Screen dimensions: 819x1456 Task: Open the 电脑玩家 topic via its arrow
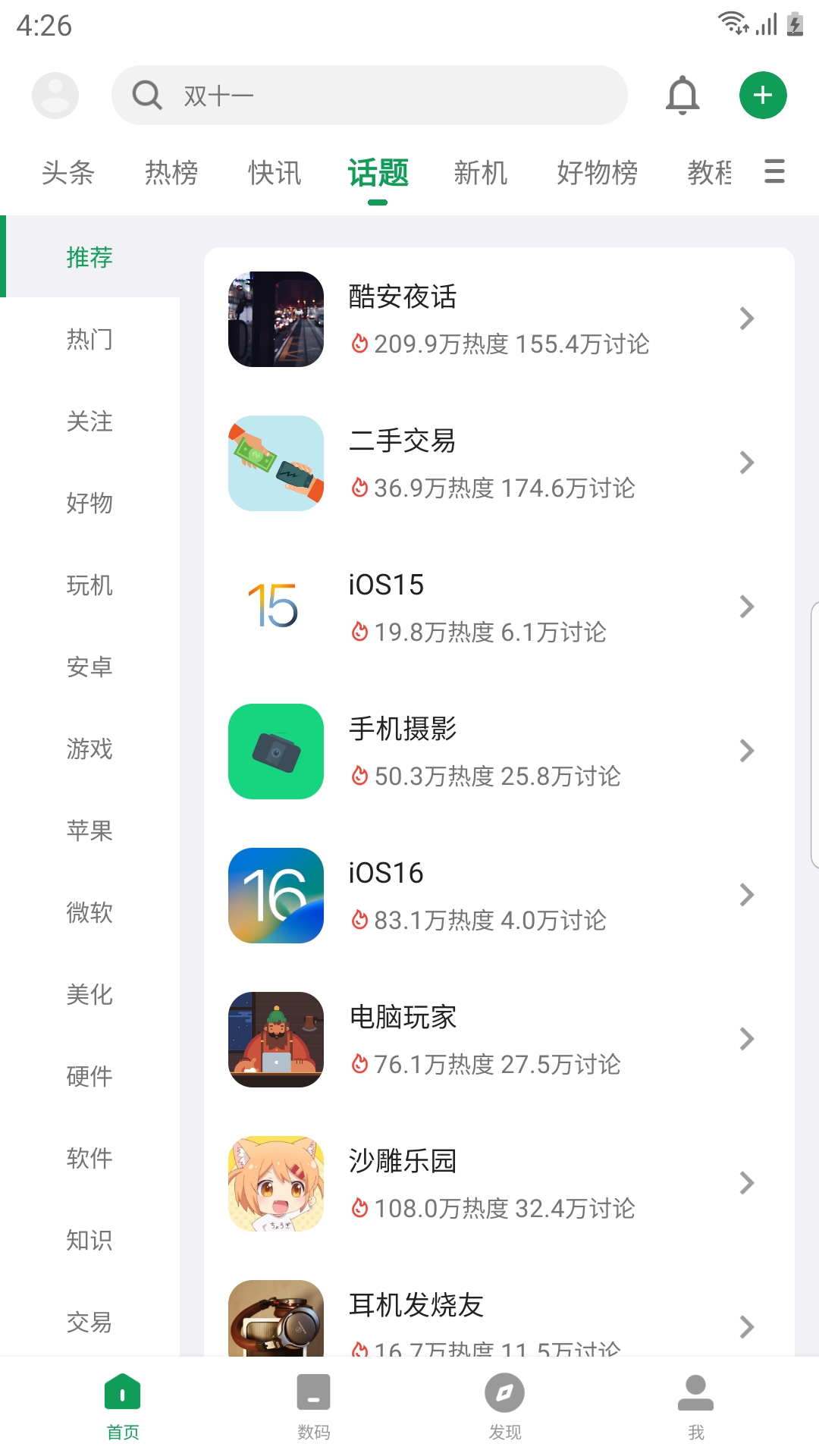point(747,1039)
